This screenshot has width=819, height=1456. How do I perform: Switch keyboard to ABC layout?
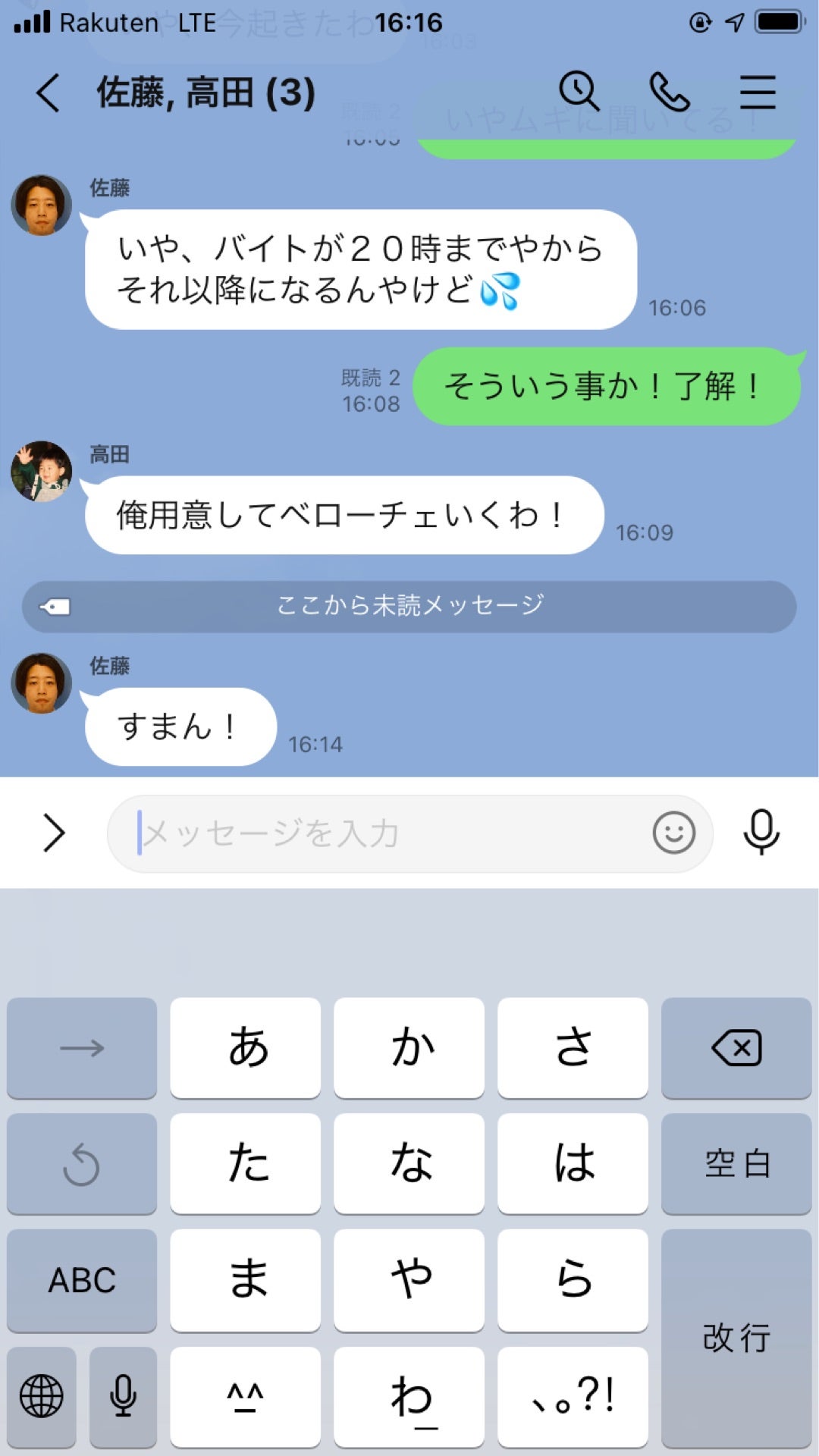click(82, 1280)
